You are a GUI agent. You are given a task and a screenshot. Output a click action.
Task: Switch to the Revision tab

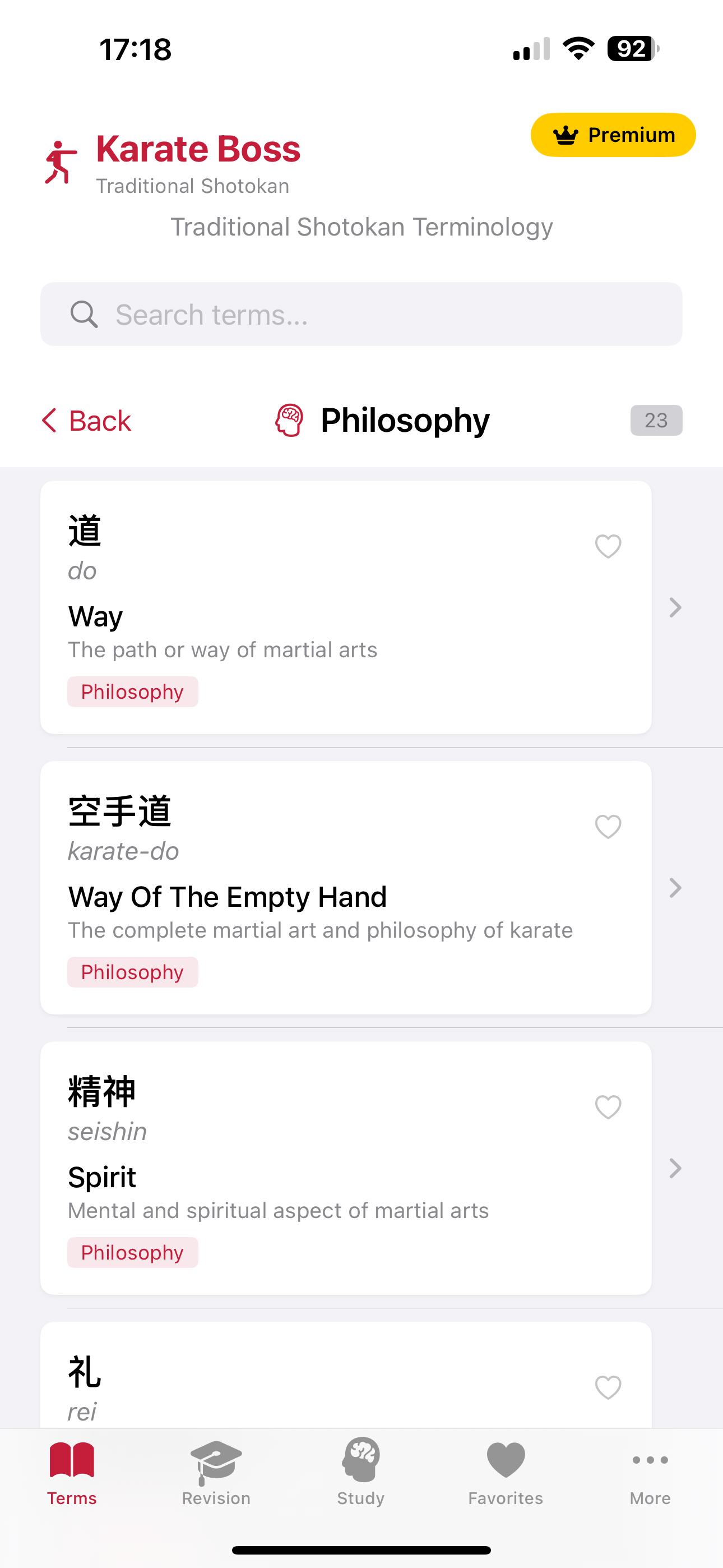click(216, 1472)
